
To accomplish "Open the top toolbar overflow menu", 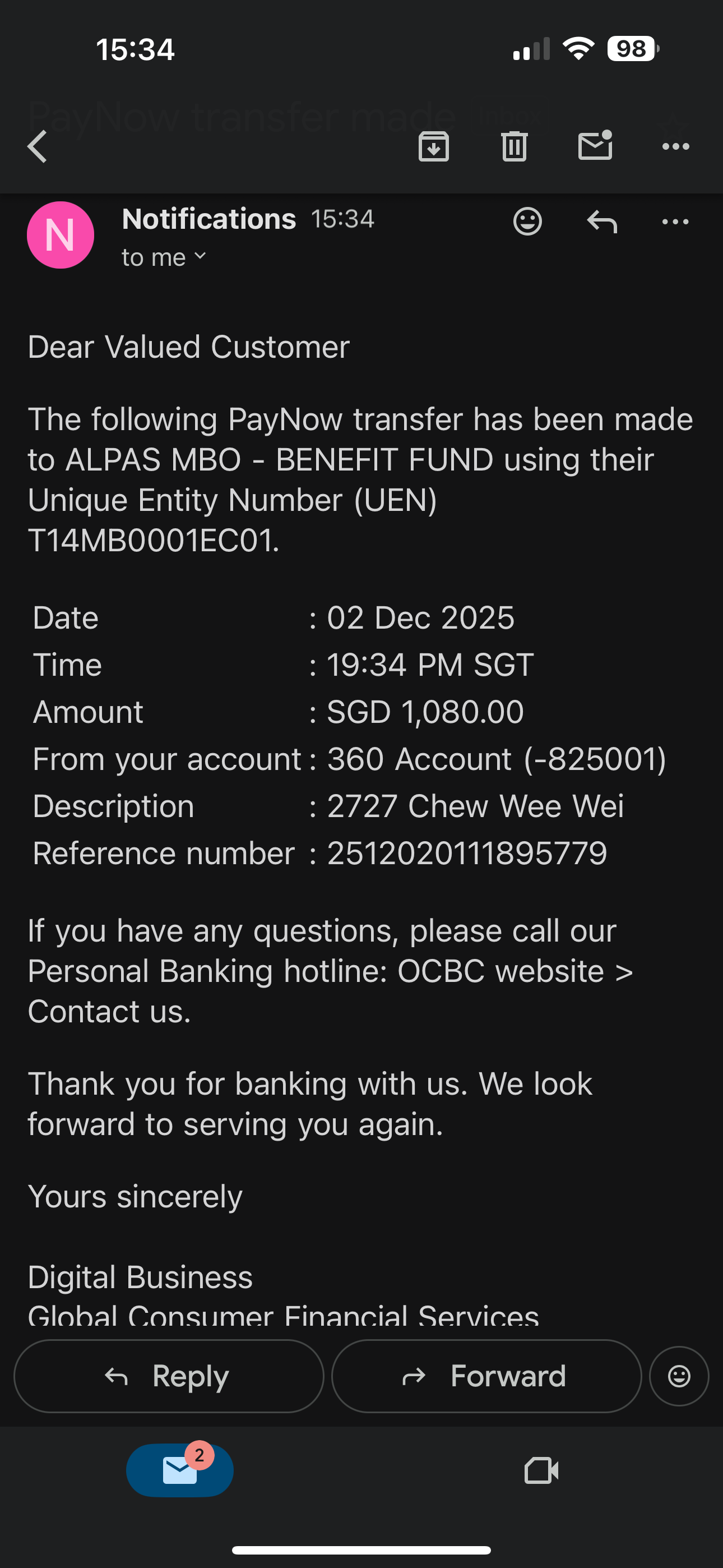I will [x=675, y=146].
